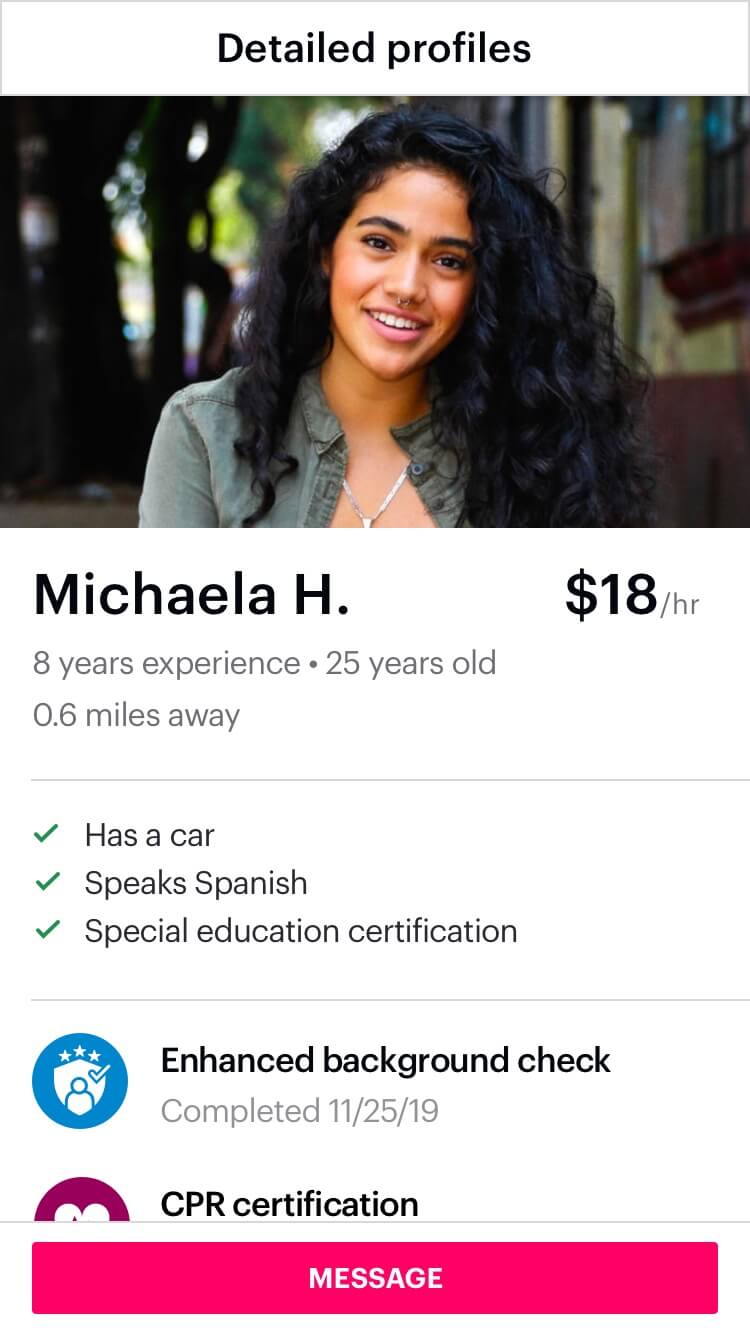Expand the CPR certification section
This screenshot has width=750, height=1334.
click(290, 1205)
